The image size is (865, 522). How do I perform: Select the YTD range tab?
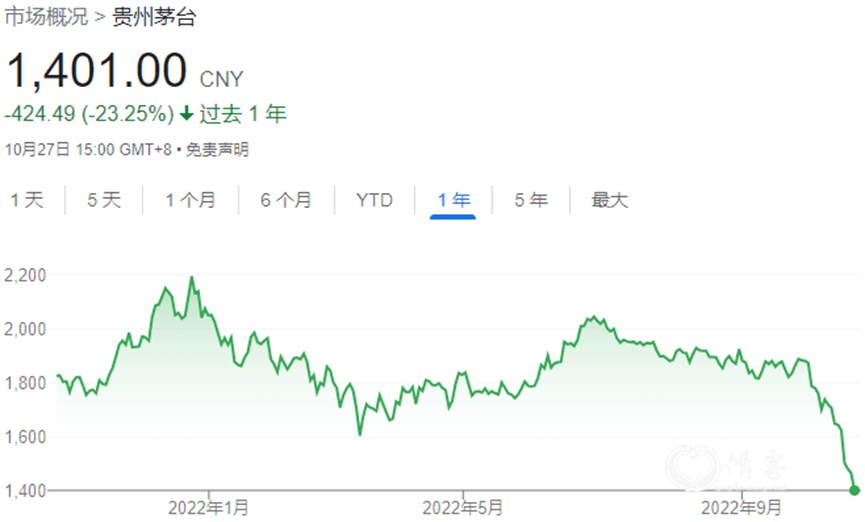pos(374,200)
